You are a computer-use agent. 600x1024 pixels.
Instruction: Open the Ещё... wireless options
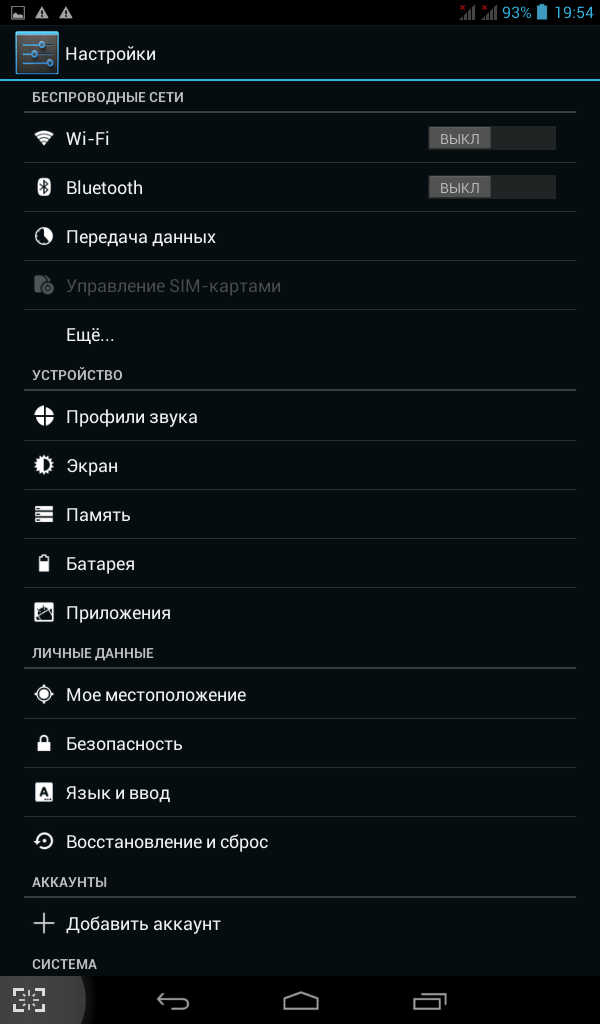click(x=300, y=335)
